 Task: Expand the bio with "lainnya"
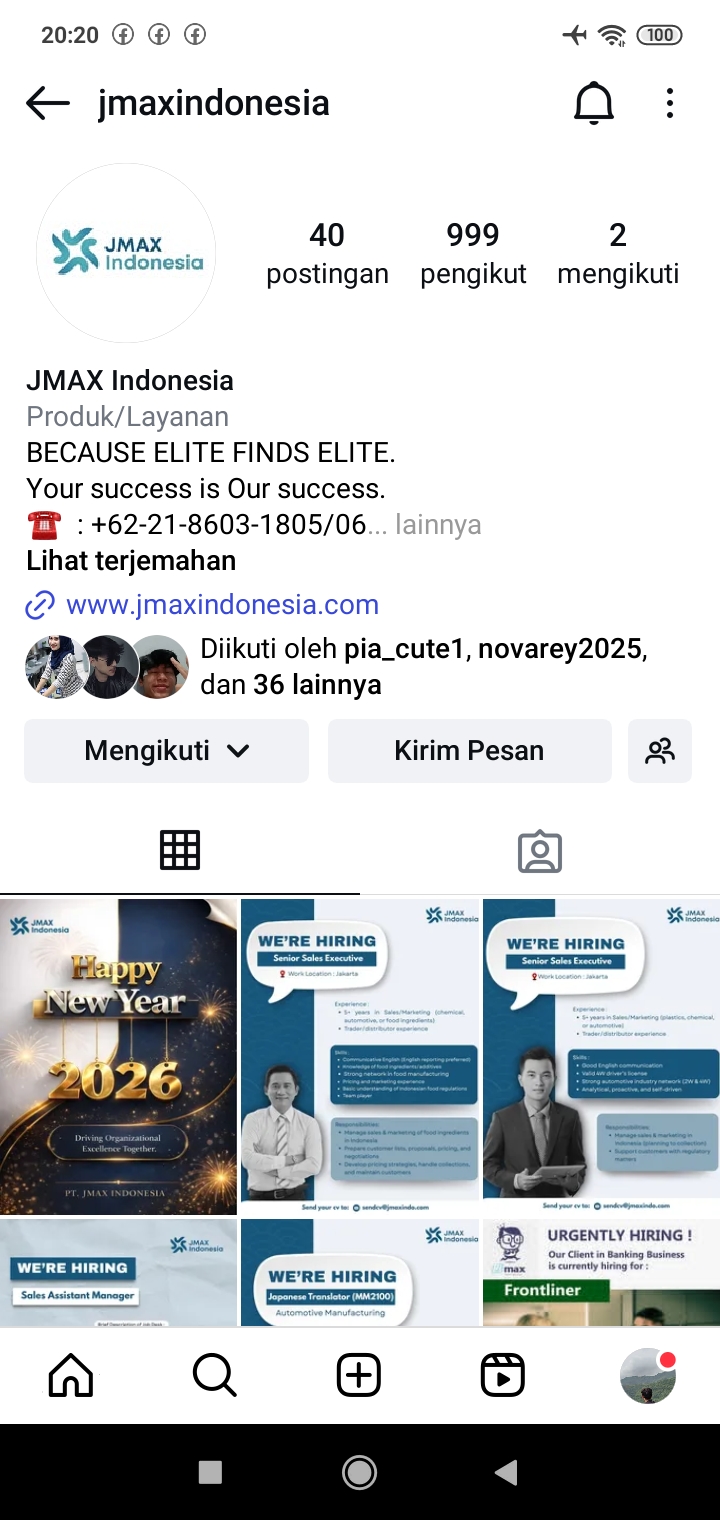click(438, 524)
